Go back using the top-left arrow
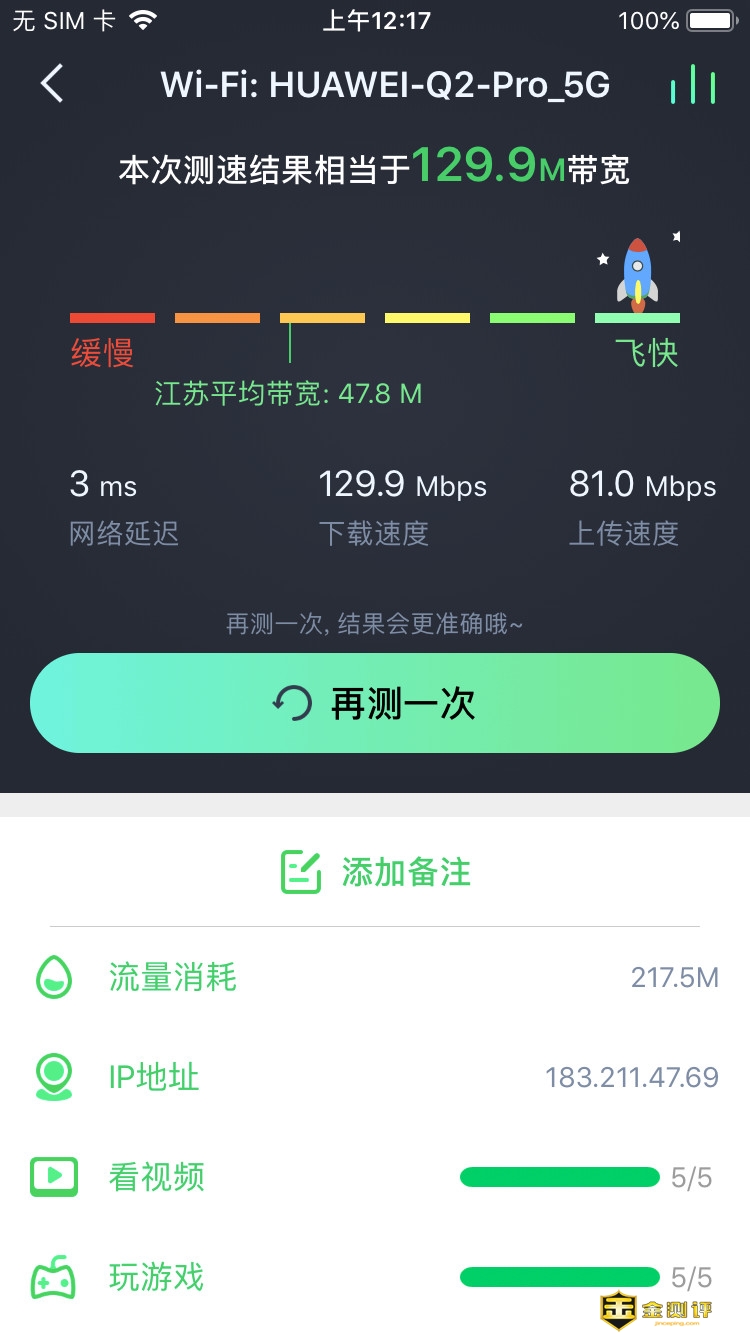Viewport: 750px width, 1334px height. [x=52, y=84]
